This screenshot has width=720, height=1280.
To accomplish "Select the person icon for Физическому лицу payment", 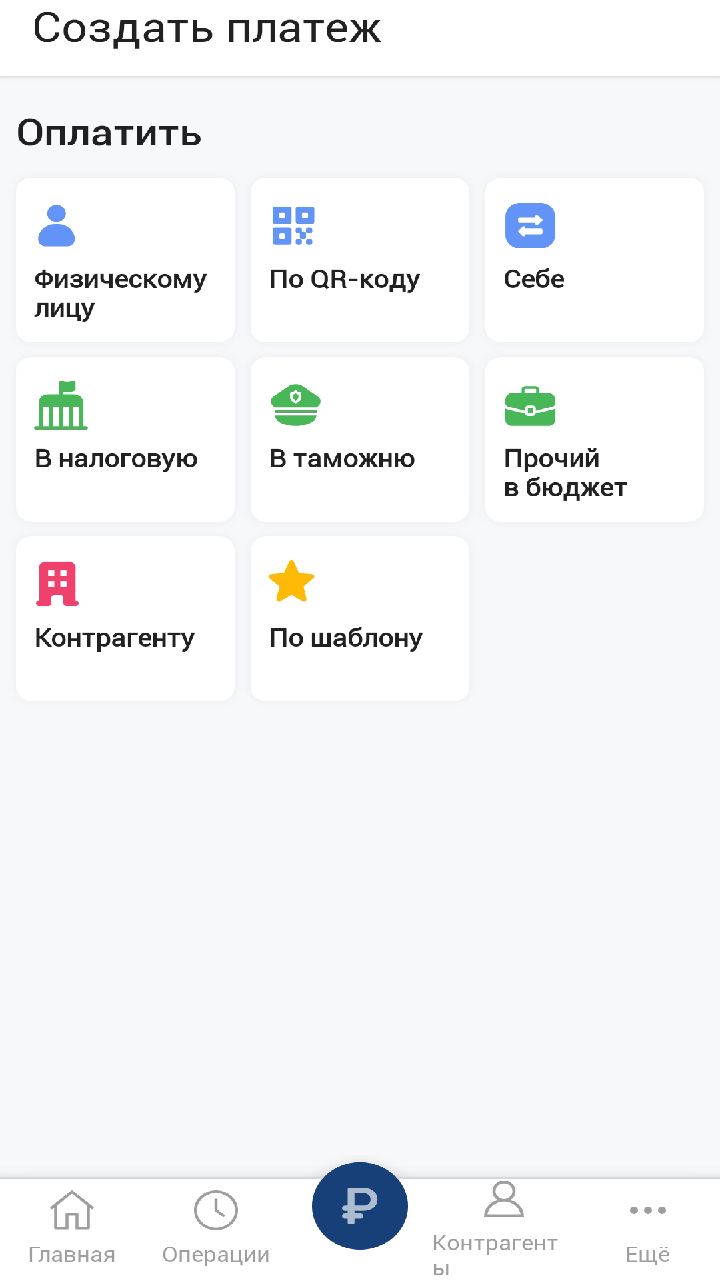I will point(57,226).
